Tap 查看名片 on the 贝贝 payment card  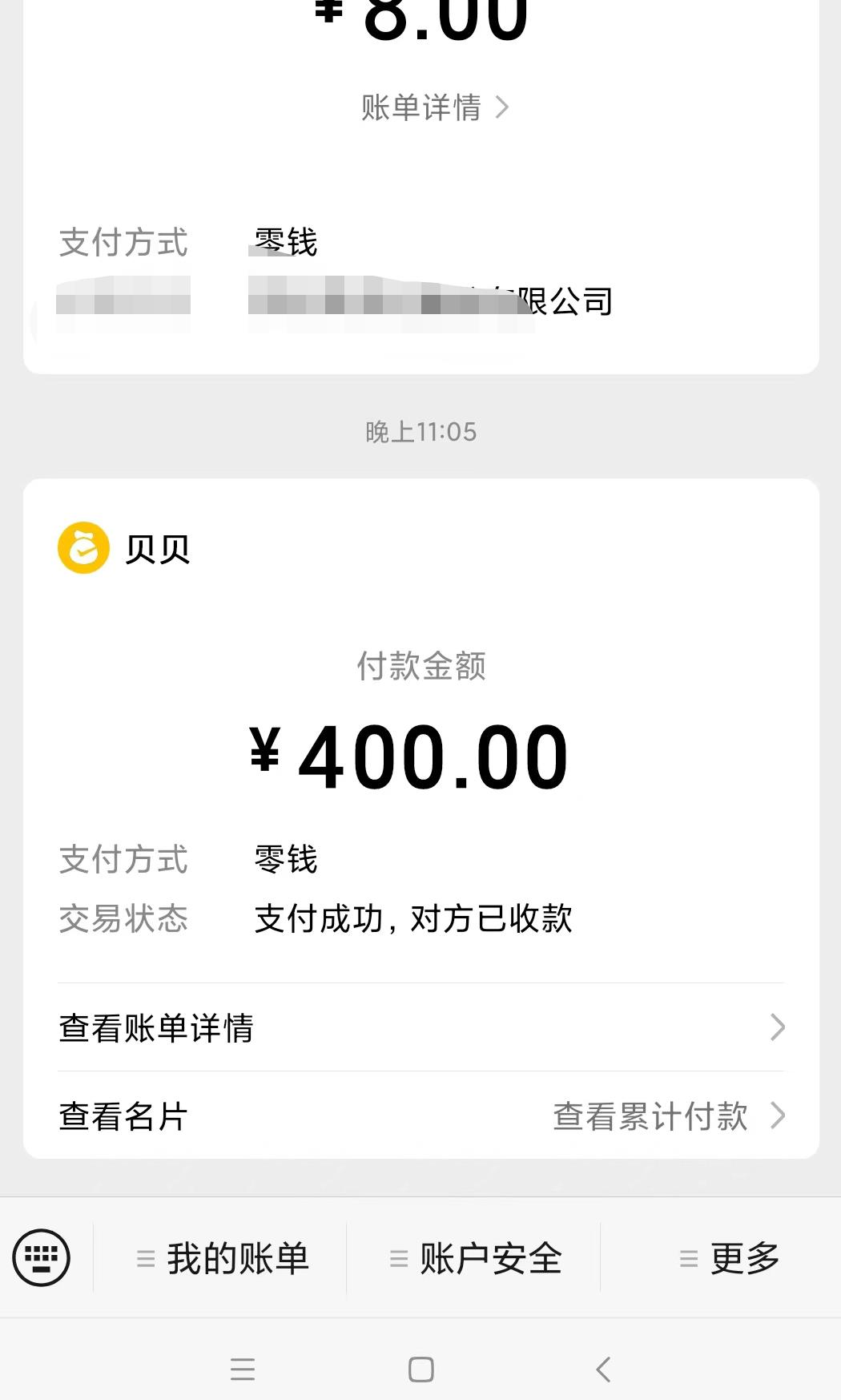tap(124, 1116)
